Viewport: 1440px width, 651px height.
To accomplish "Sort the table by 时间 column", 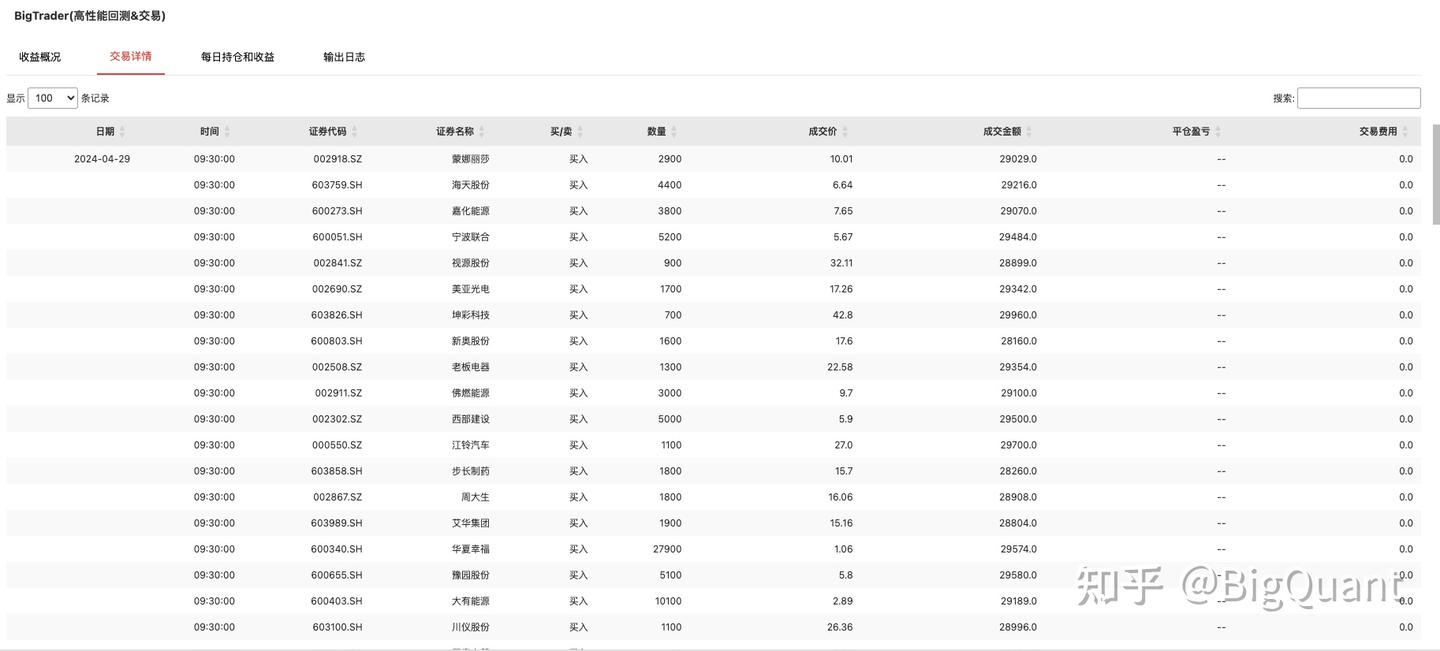I will click(210, 132).
